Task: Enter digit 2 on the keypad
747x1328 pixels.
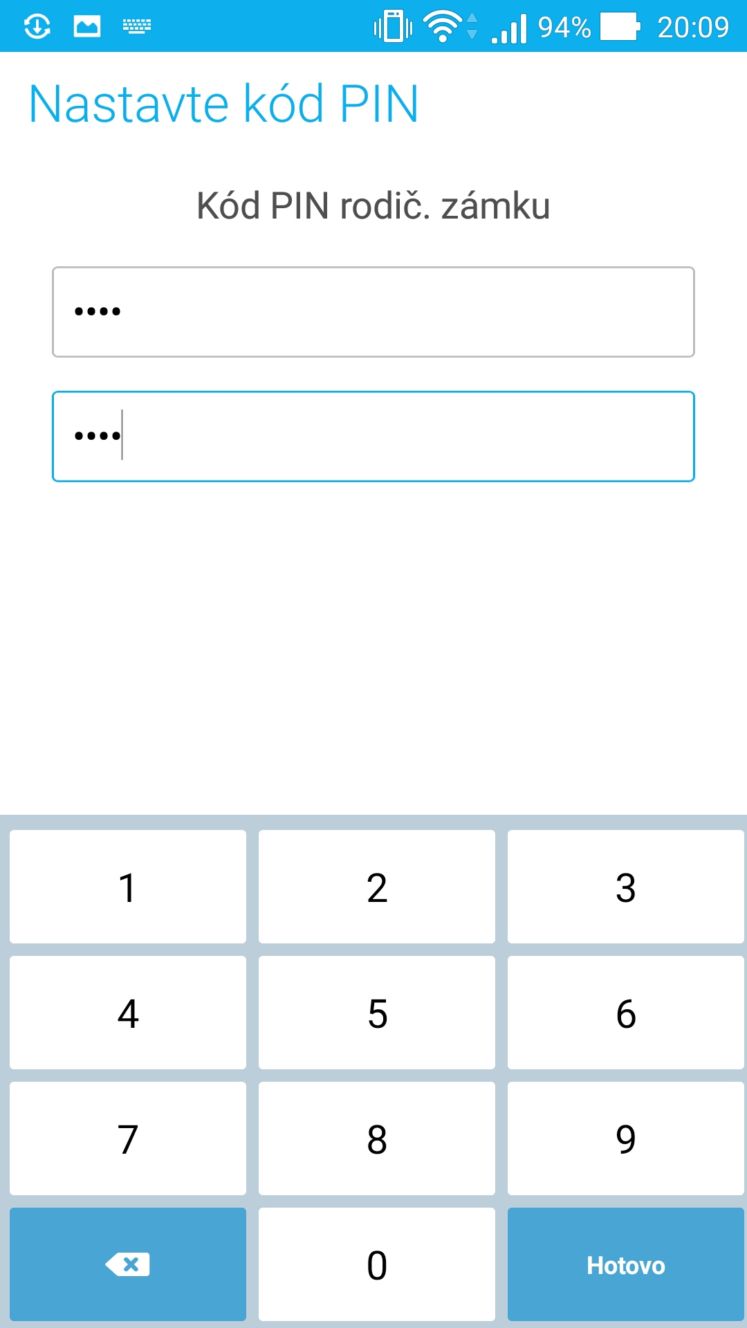Action: pyautogui.click(x=377, y=887)
